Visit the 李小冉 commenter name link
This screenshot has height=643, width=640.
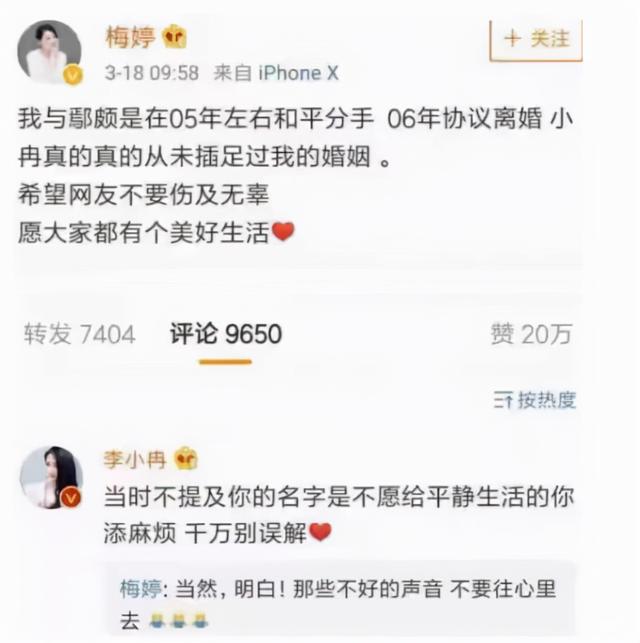point(134,459)
